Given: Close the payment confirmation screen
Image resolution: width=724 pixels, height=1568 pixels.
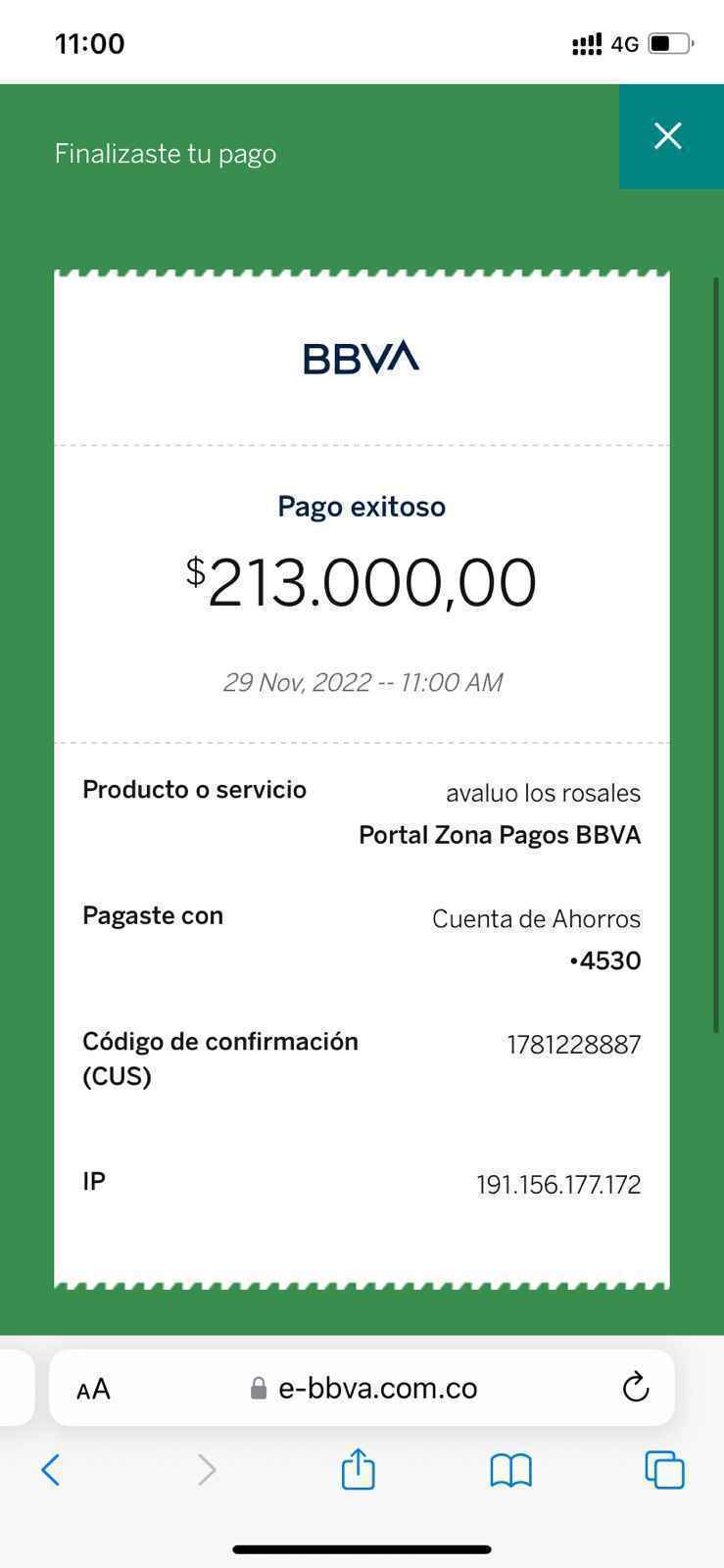Looking at the screenshot, I should (668, 136).
